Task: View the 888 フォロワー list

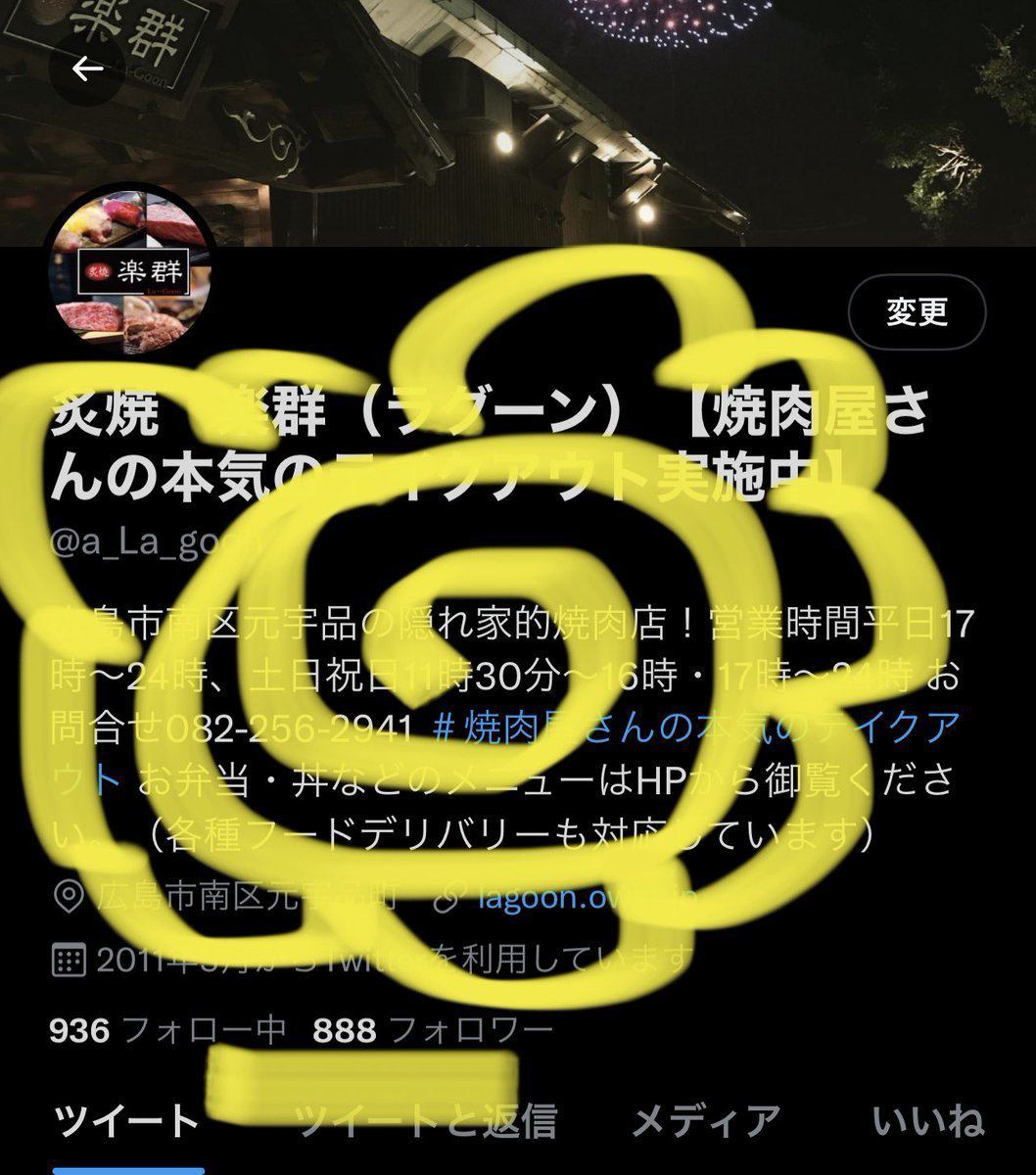Action: pos(433,1029)
